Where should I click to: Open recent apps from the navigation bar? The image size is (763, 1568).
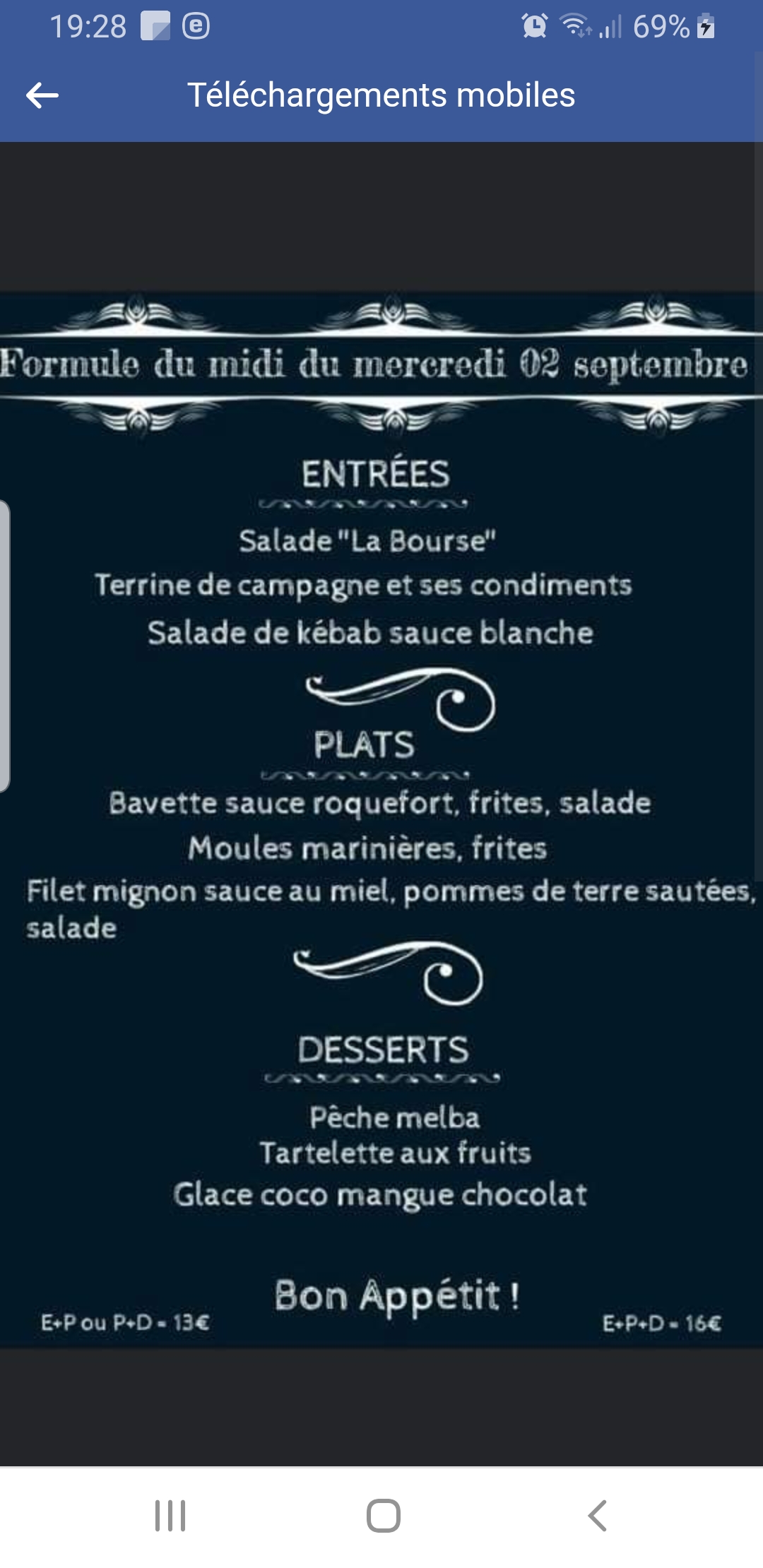pyautogui.click(x=170, y=1516)
